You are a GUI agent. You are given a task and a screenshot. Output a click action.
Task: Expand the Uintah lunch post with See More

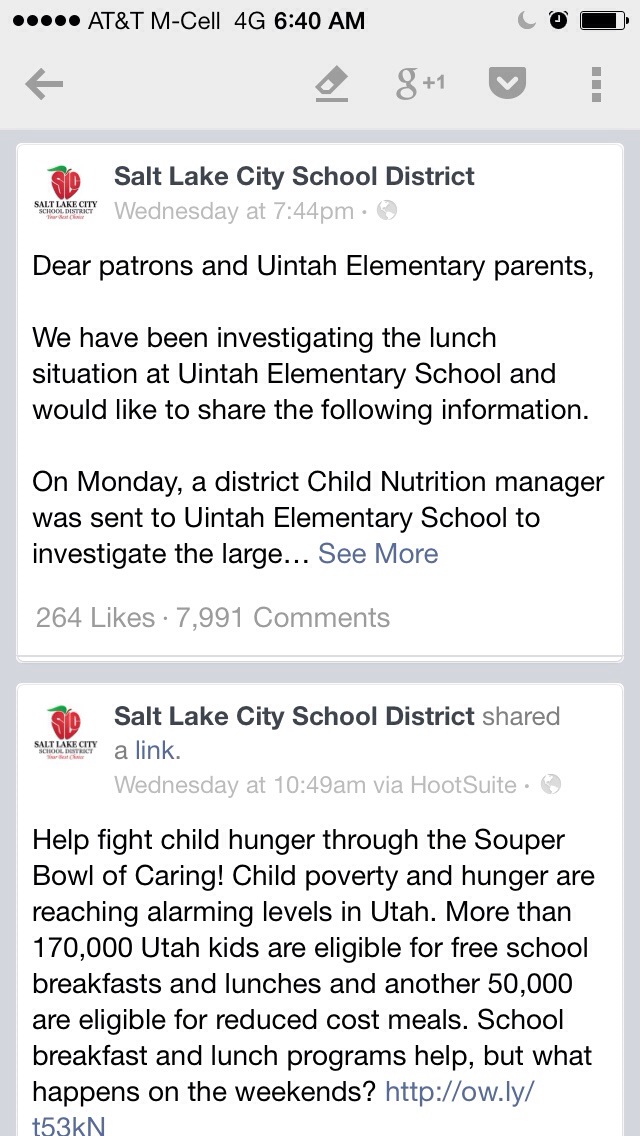[x=378, y=554]
